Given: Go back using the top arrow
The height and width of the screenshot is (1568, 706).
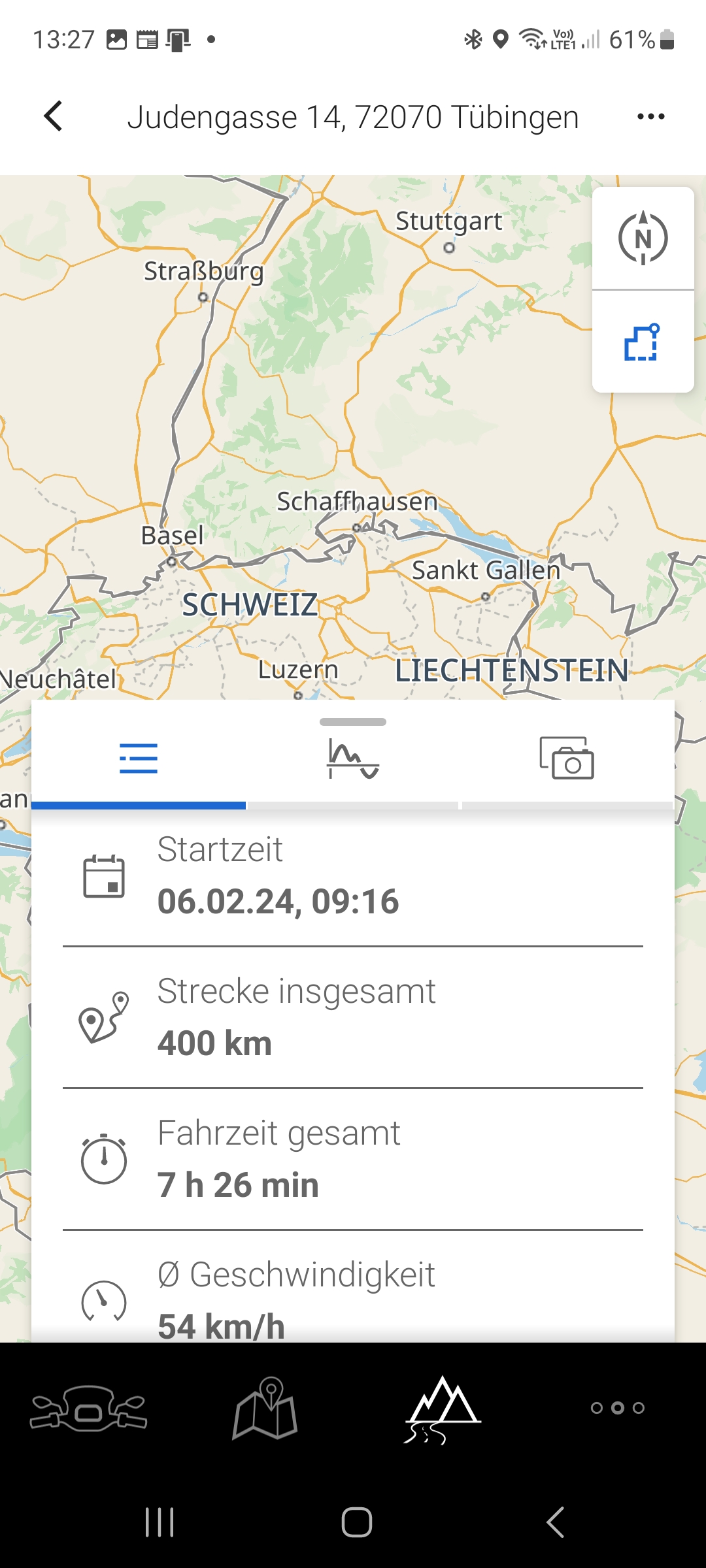Looking at the screenshot, I should pos(54,116).
